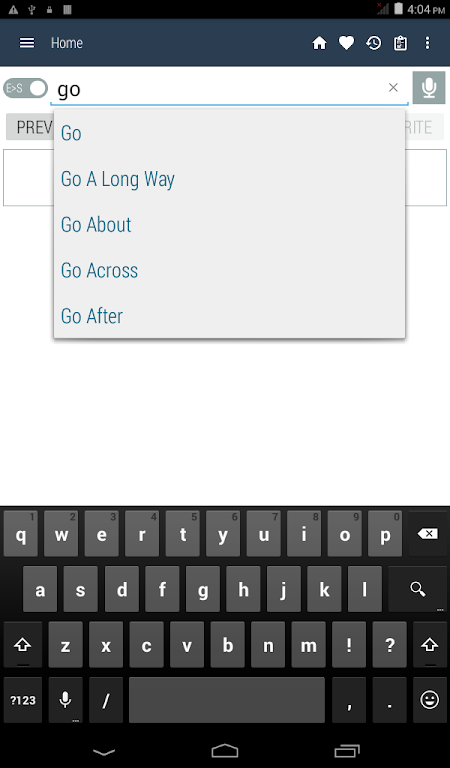The height and width of the screenshot is (768, 450).
Task: Tap the home icon in toolbar
Action: (319, 43)
